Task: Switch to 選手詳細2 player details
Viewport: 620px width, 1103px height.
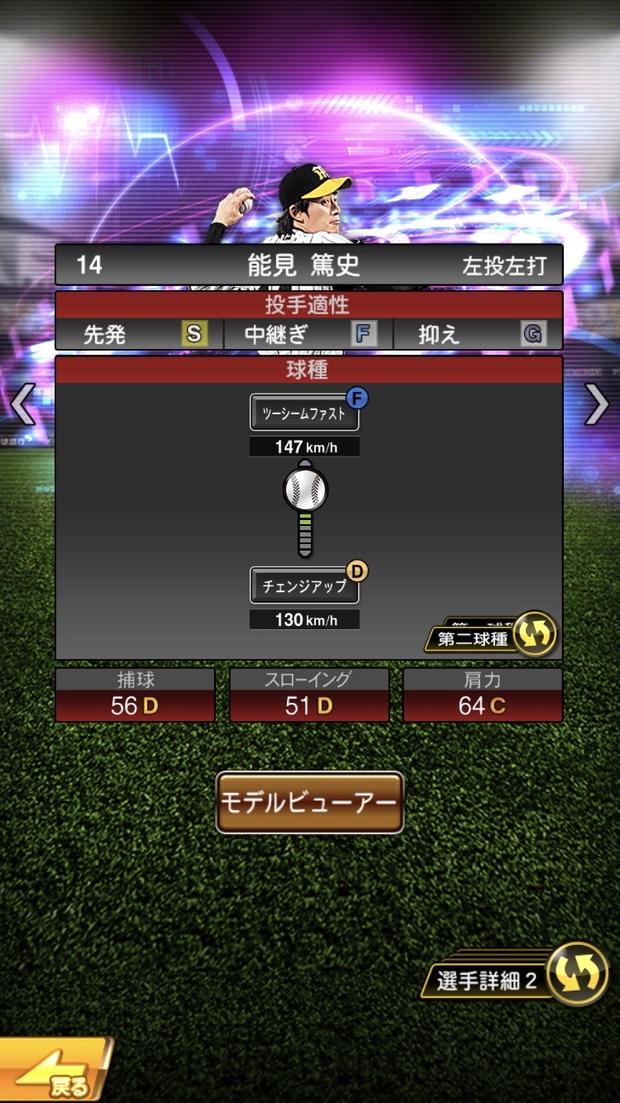Action: pos(520,977)
